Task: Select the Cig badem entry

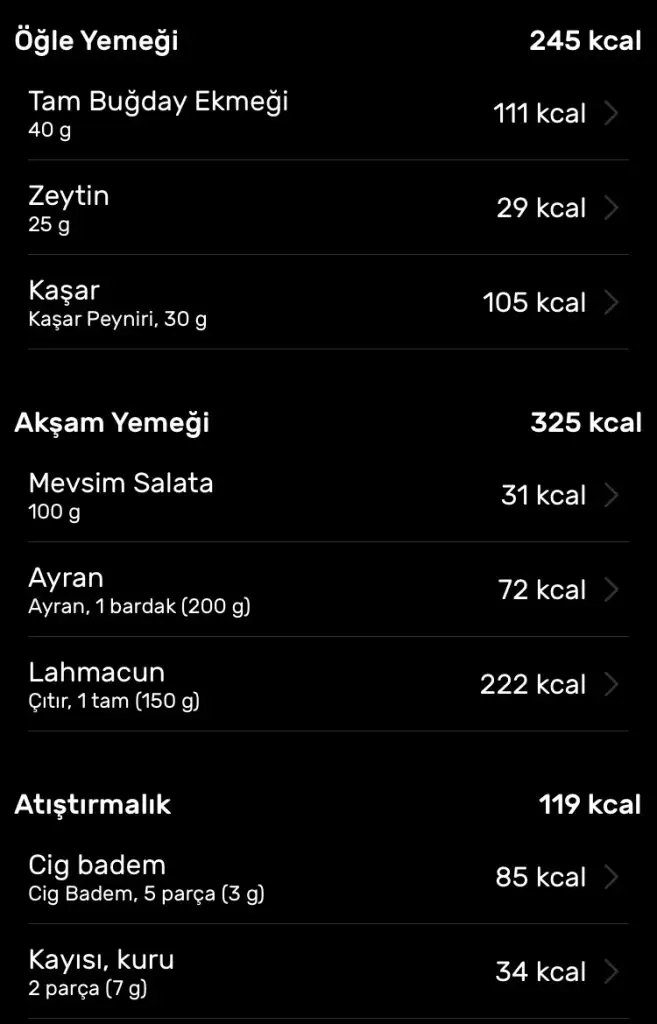Action: [x=328, y=877]
